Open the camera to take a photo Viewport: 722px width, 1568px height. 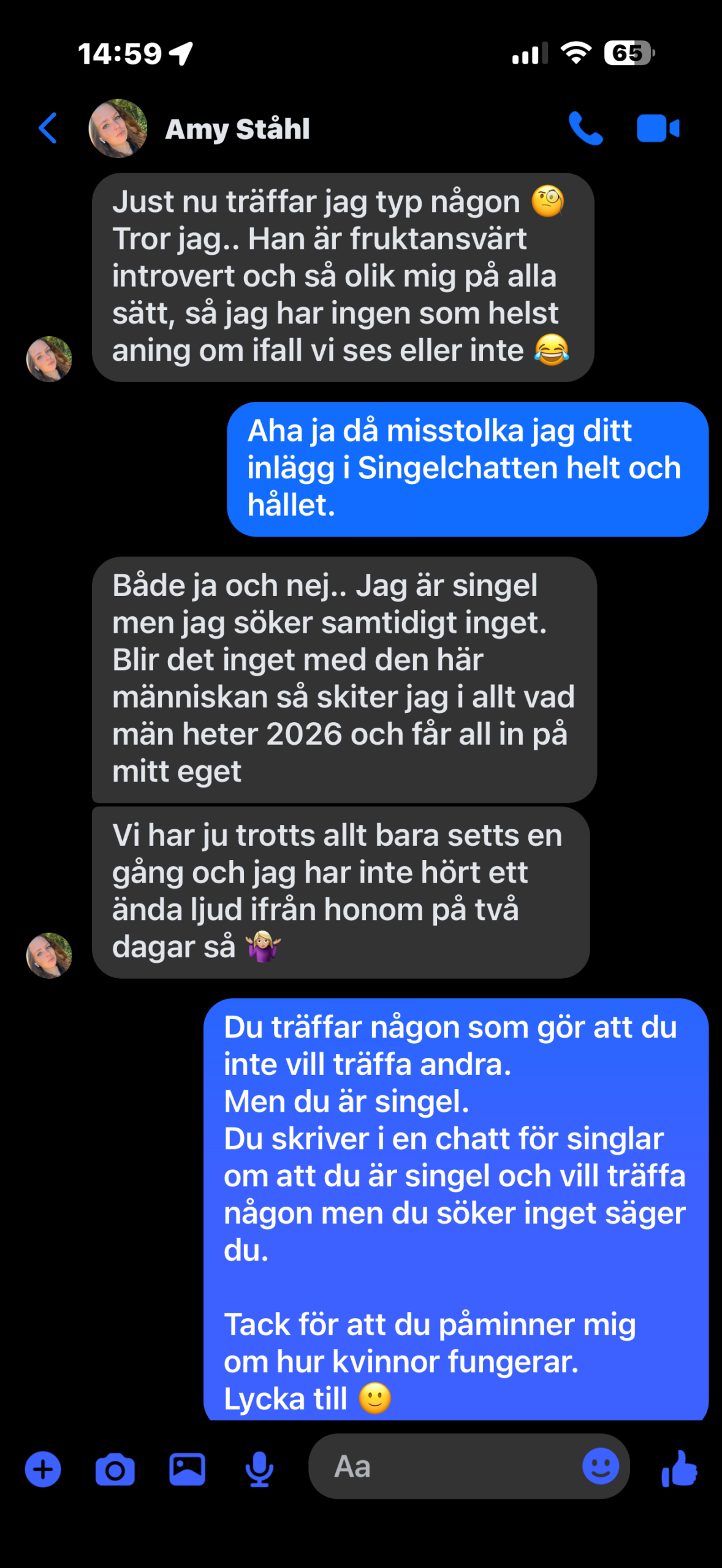click(x=115, y=1469)
